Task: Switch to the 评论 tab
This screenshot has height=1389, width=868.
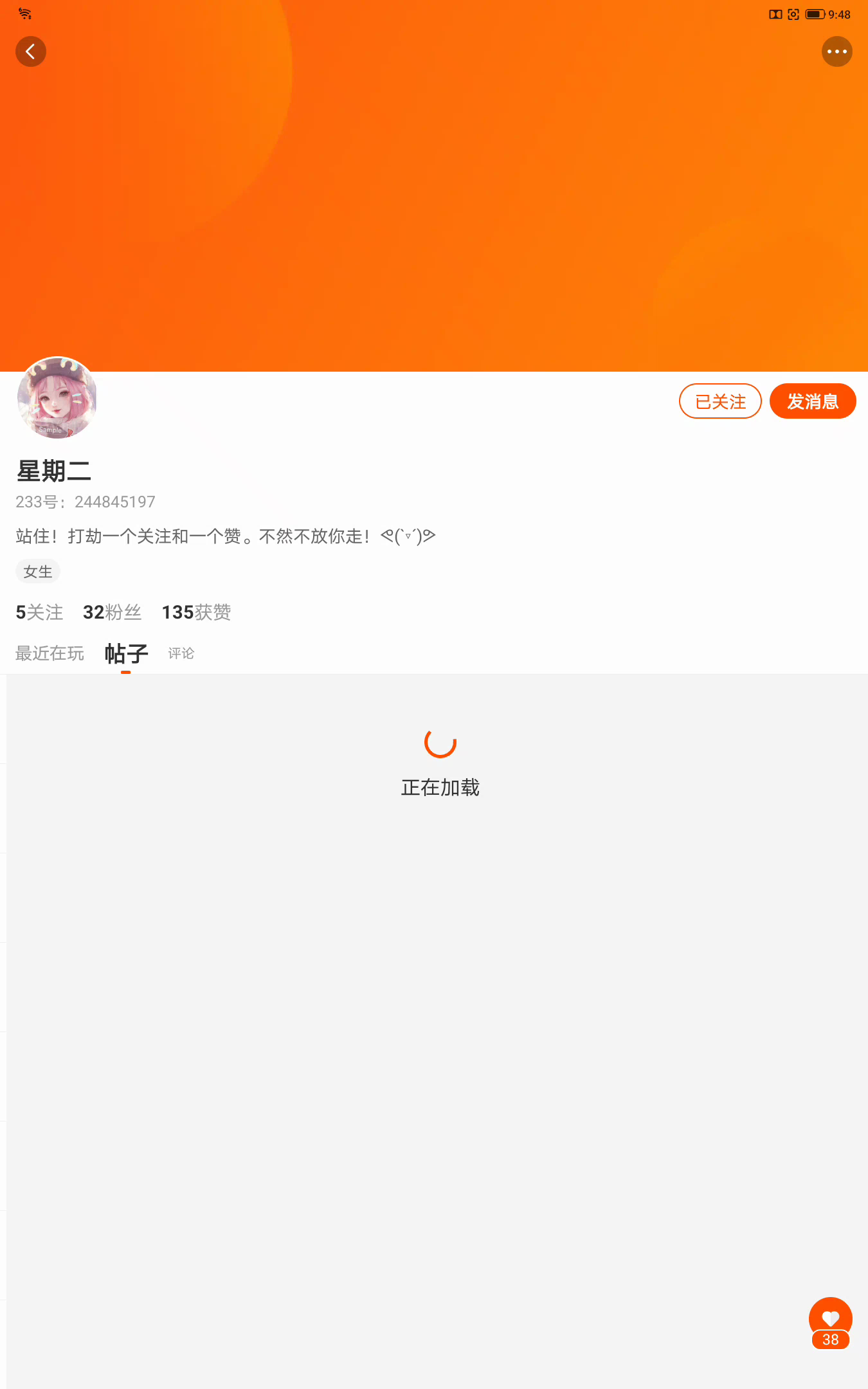Action: click(x=181, y=653)
